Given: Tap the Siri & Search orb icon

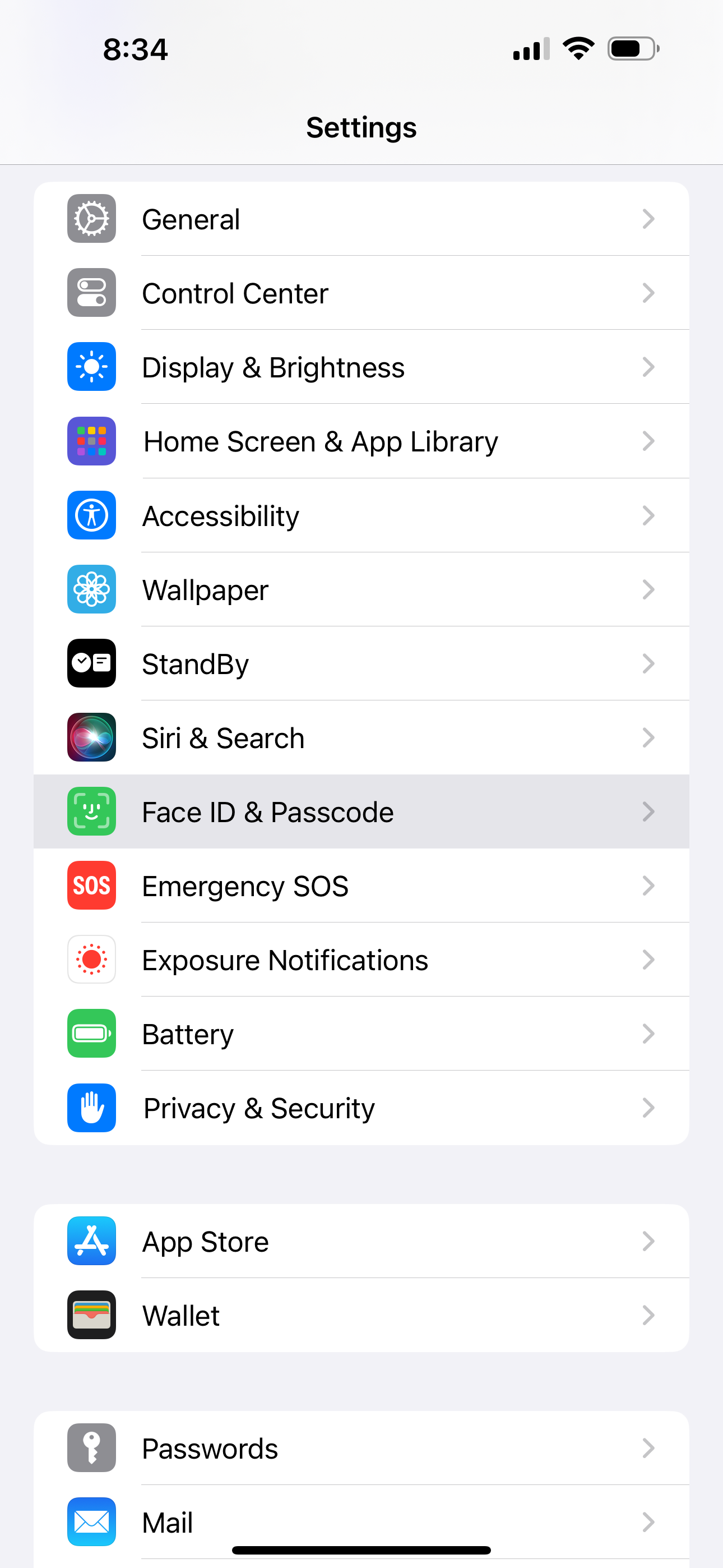Looking at the screenshot, I should pyautogui.click(x=91, y=738).
